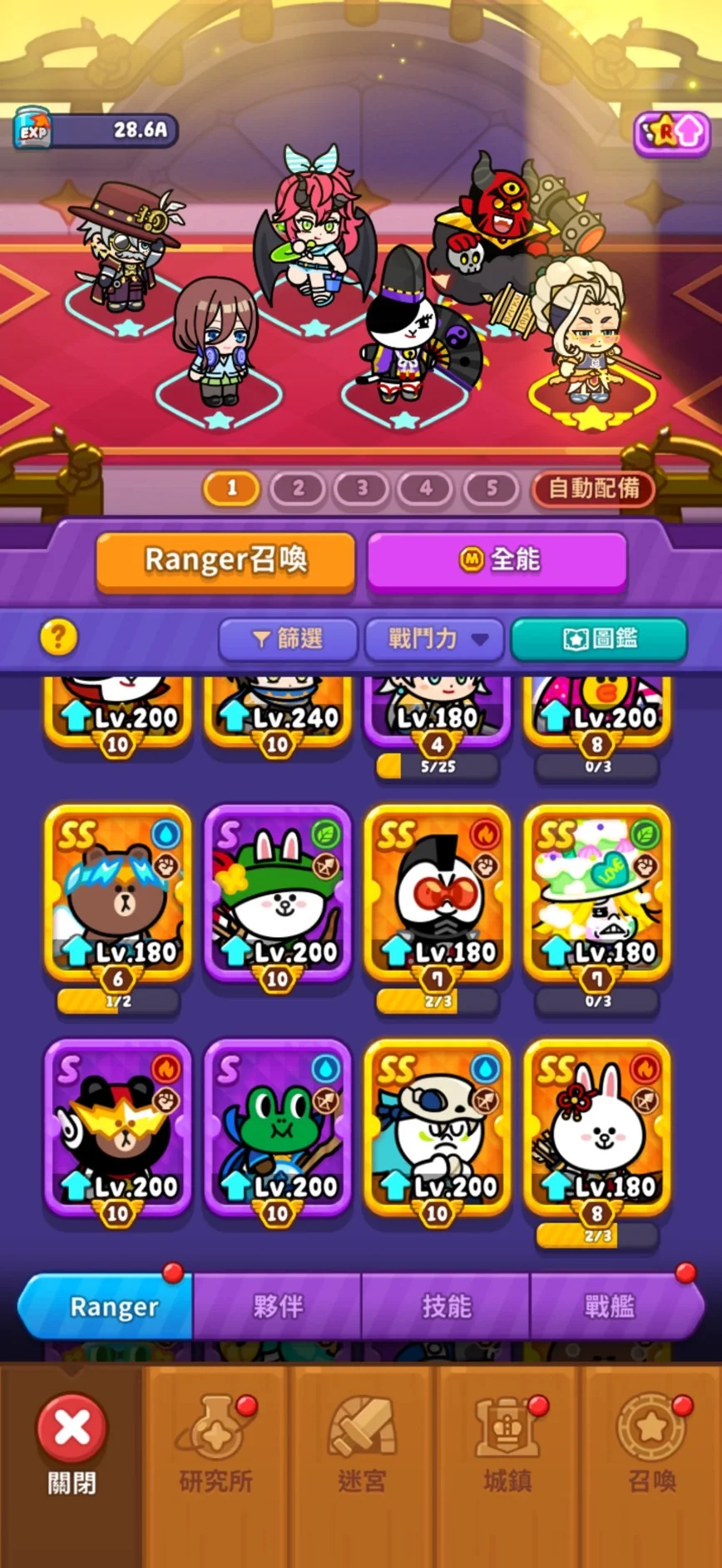Tap the yellow question mark help icon
This screenshot has width=722, height=1568.
coord(58,637)
